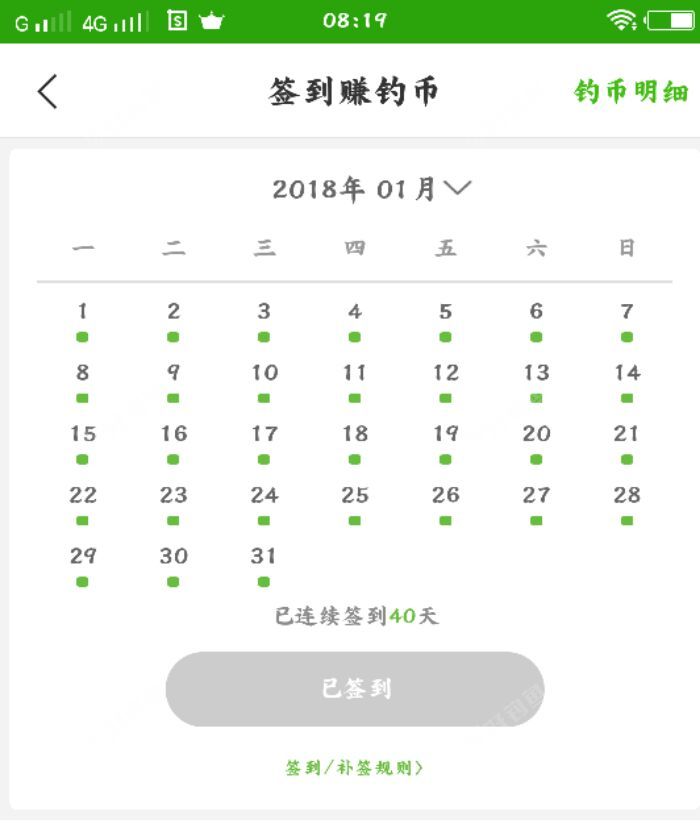
Task: Tap the 已签到 button
Action: (355, 689)
